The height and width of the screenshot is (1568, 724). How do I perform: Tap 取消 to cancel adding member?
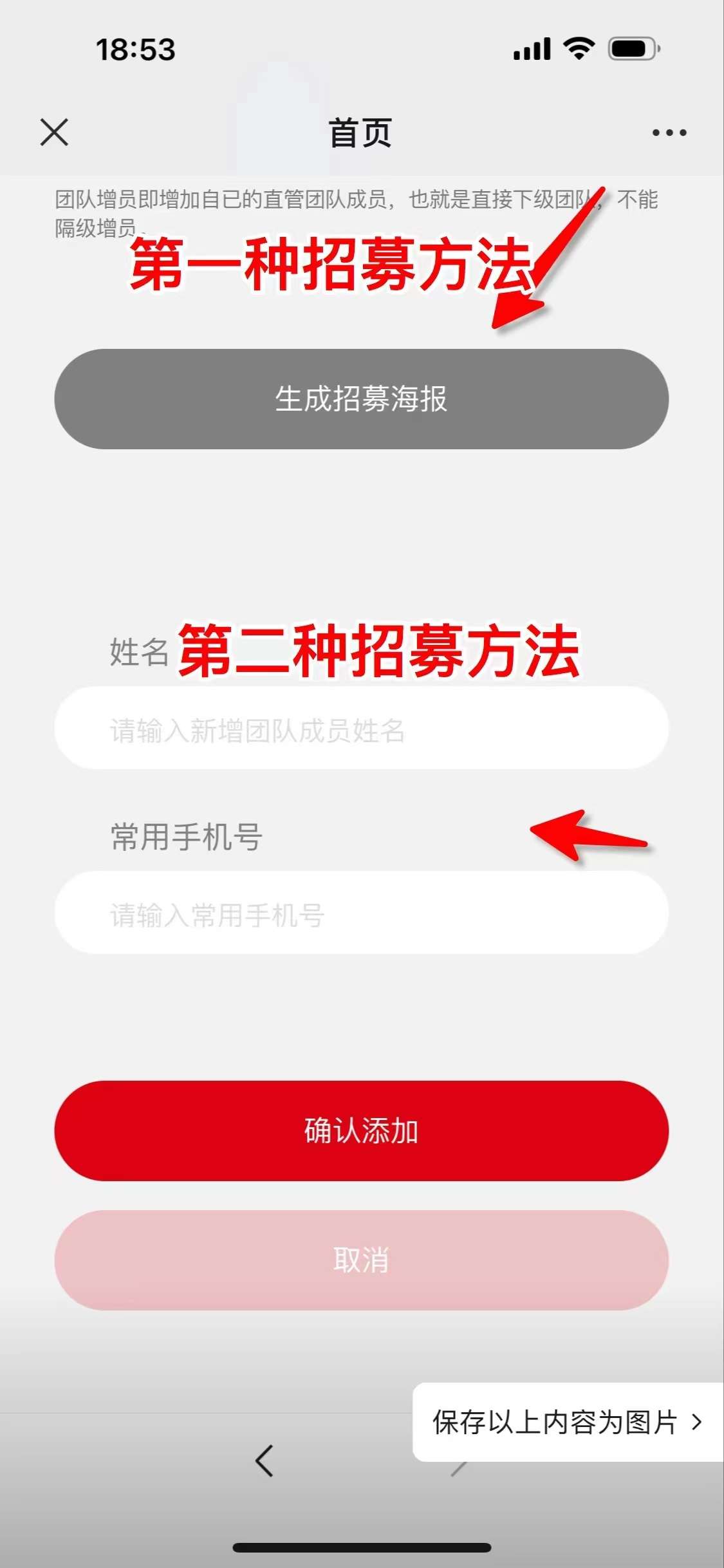click(x=361, y=1260)
